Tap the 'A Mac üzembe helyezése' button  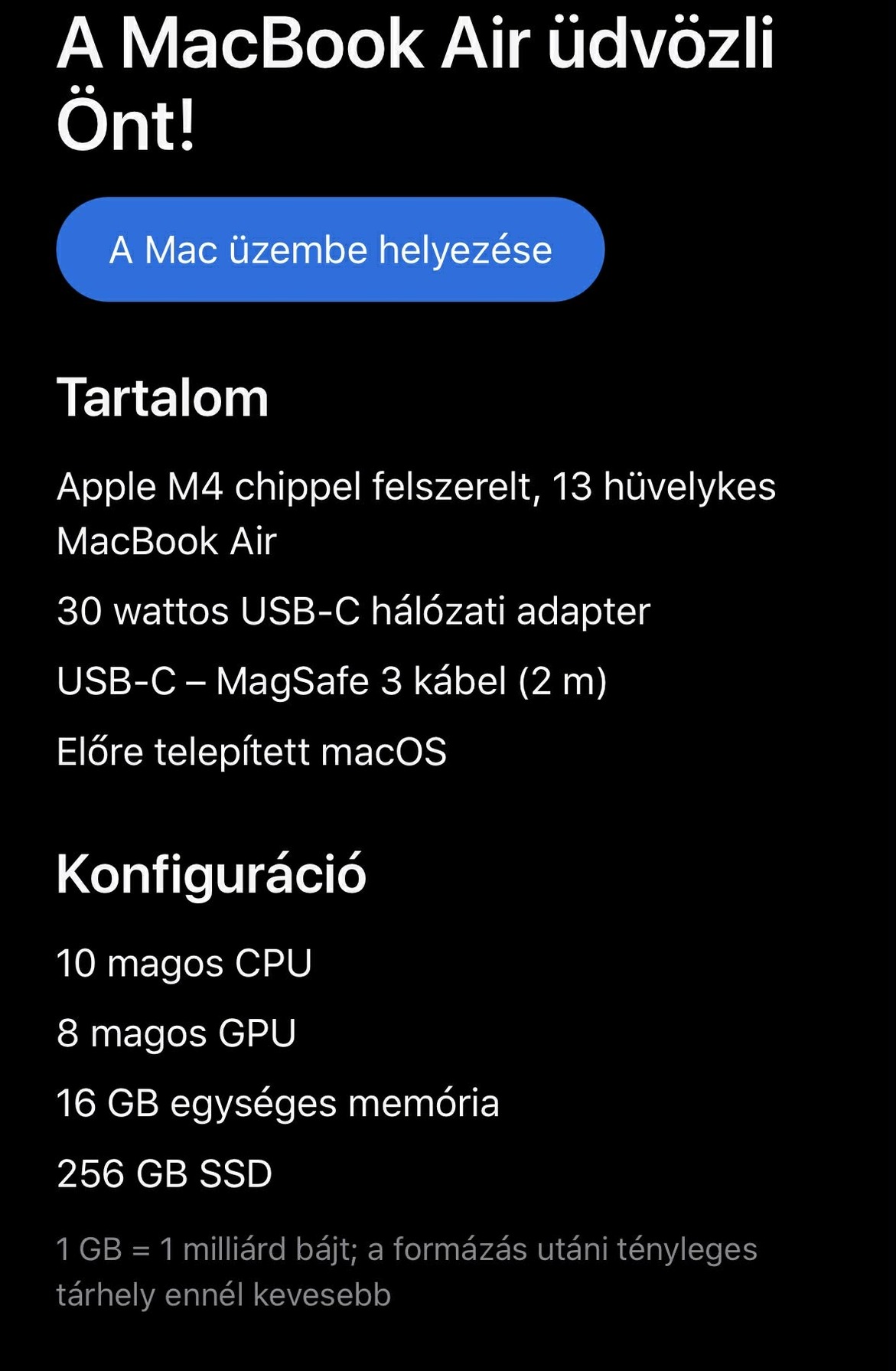pos(330,250)
